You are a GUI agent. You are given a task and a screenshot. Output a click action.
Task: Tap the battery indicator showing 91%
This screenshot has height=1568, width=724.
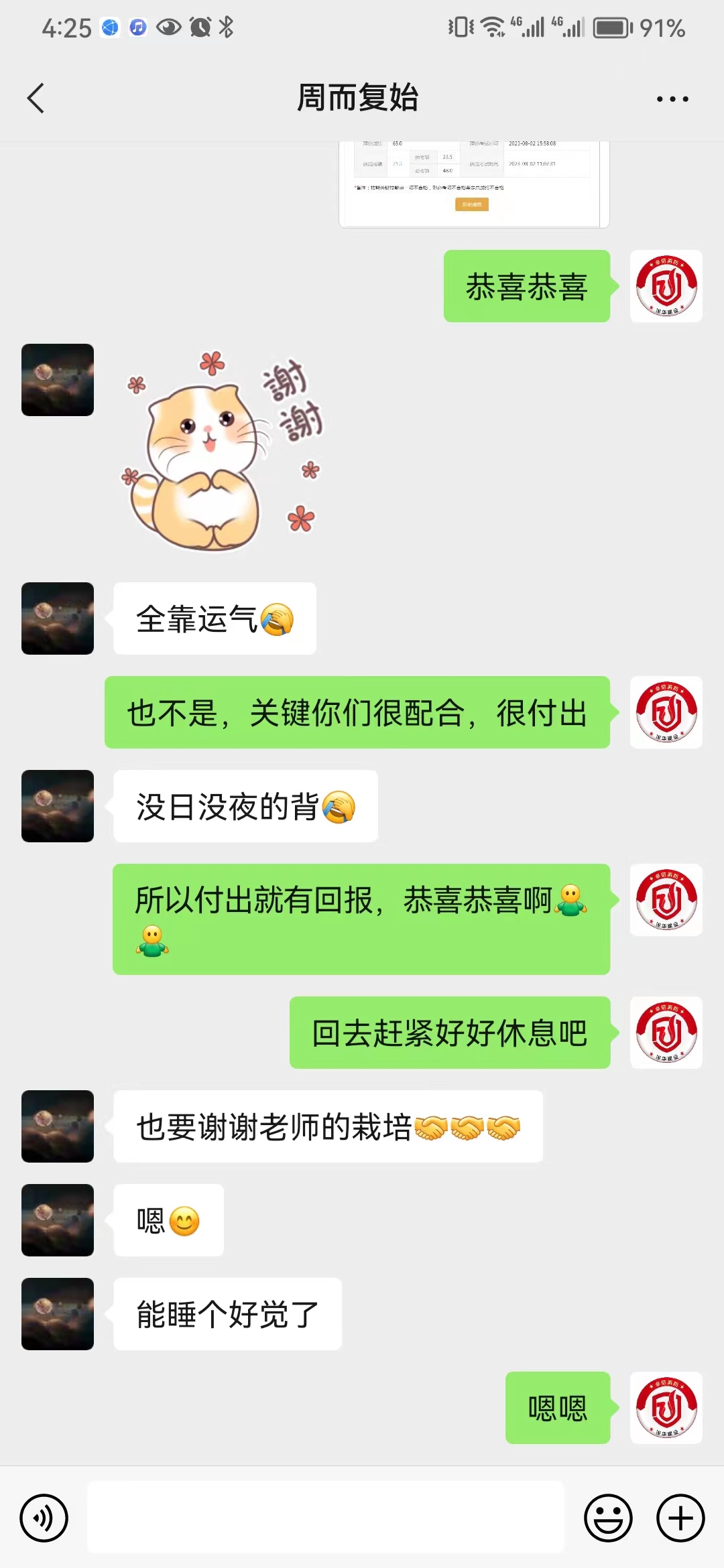point(611,28)
